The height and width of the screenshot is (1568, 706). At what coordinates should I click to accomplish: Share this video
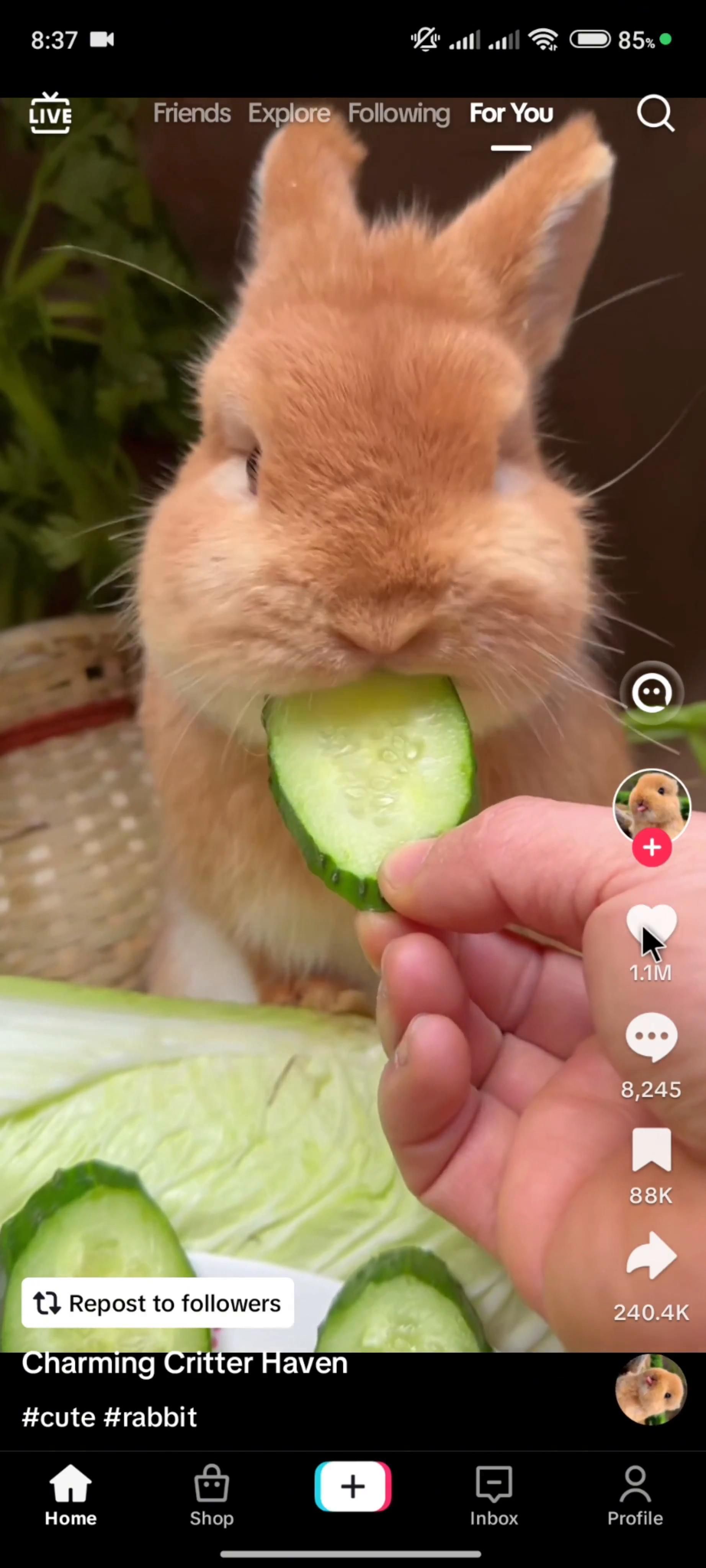coord(651,1255)
